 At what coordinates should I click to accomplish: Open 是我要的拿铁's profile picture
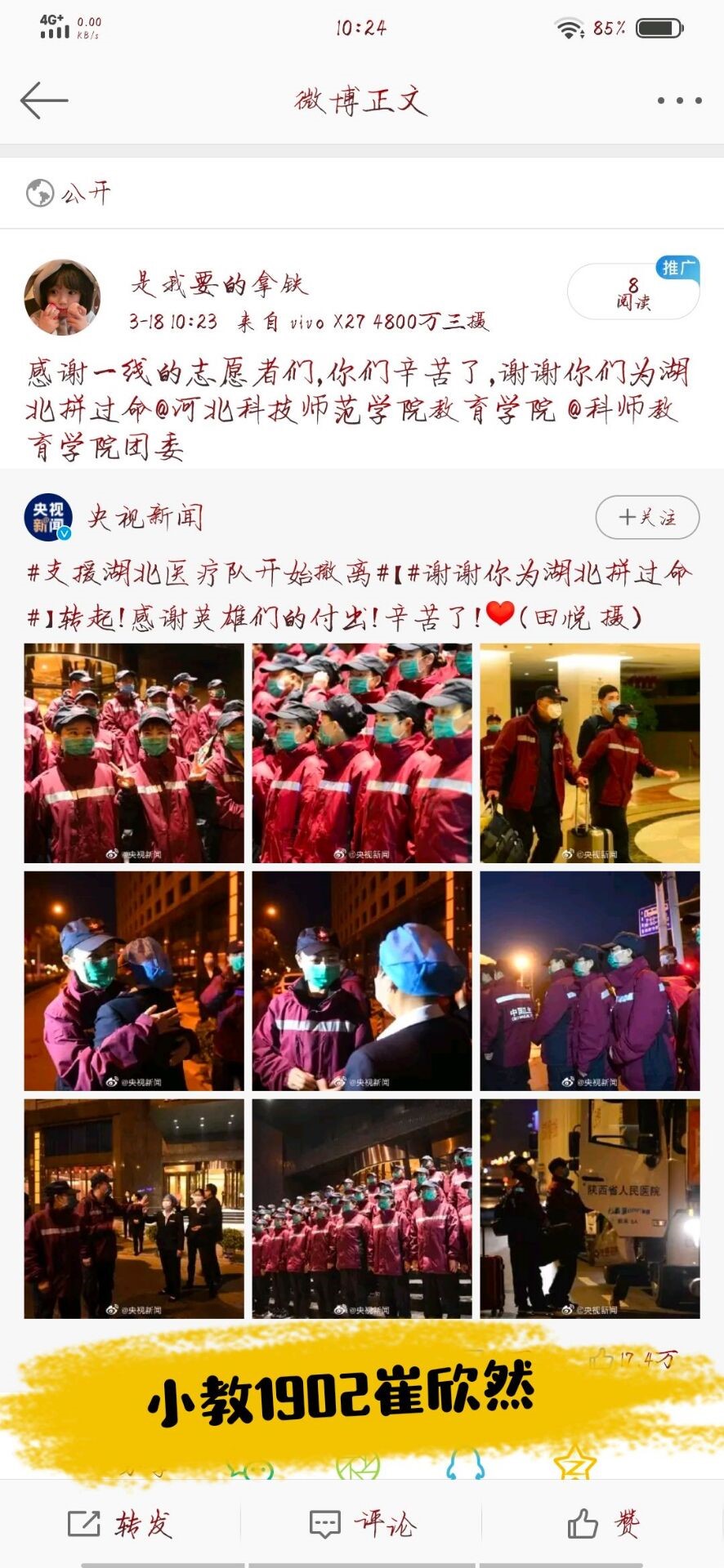[x=62, y=298]
